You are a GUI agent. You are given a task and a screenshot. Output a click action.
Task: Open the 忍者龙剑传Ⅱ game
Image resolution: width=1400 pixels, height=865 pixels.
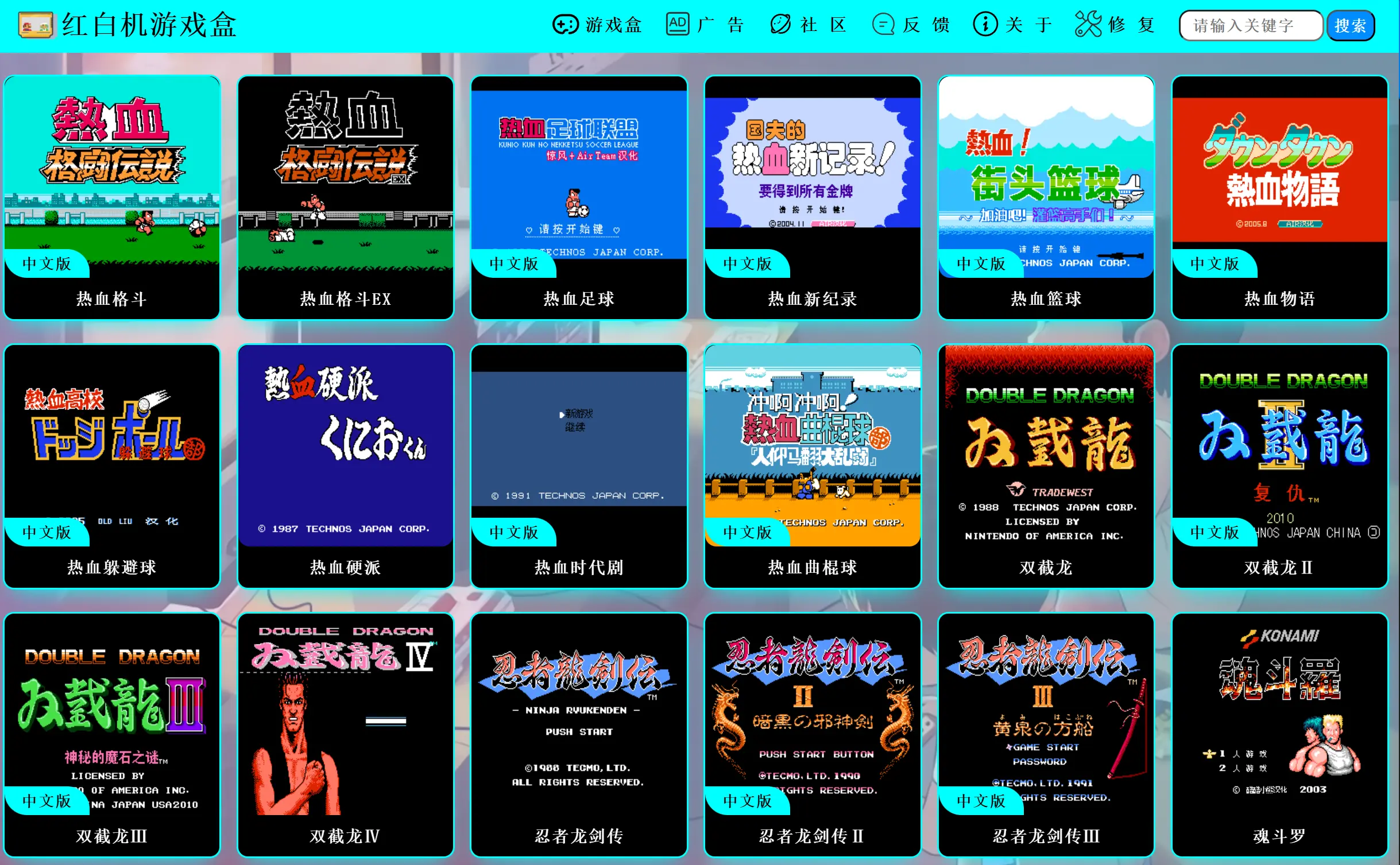tap(813, 734)
